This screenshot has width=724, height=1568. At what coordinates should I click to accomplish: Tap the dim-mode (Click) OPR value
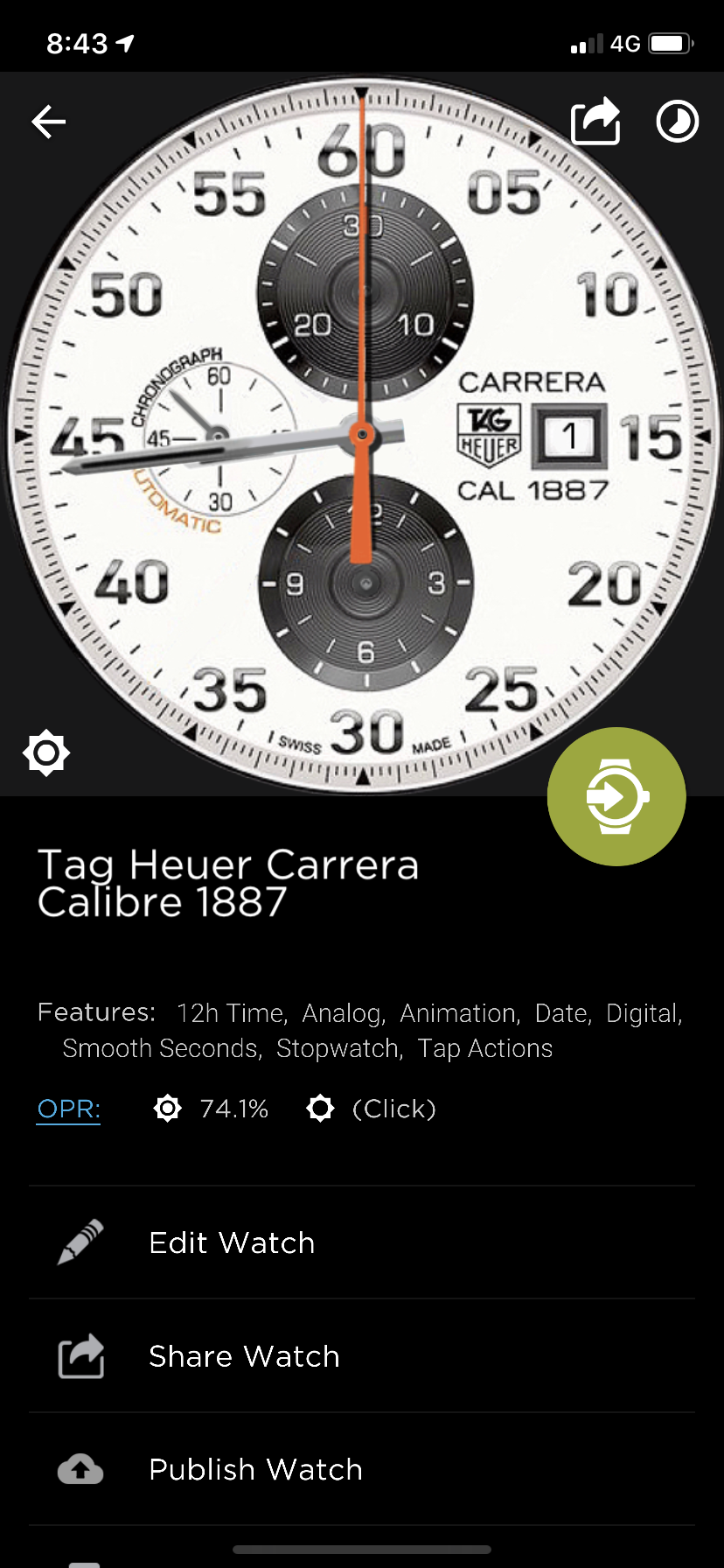393,1109
